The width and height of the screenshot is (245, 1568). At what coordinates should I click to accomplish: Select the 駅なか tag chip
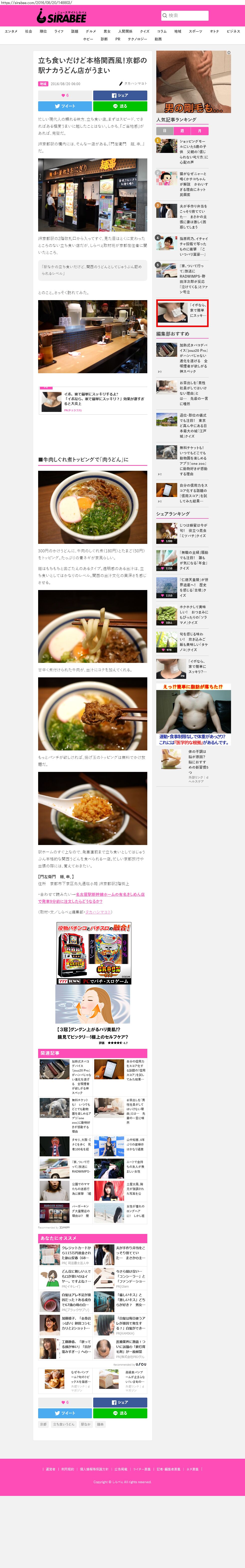tap(86, 1424)
